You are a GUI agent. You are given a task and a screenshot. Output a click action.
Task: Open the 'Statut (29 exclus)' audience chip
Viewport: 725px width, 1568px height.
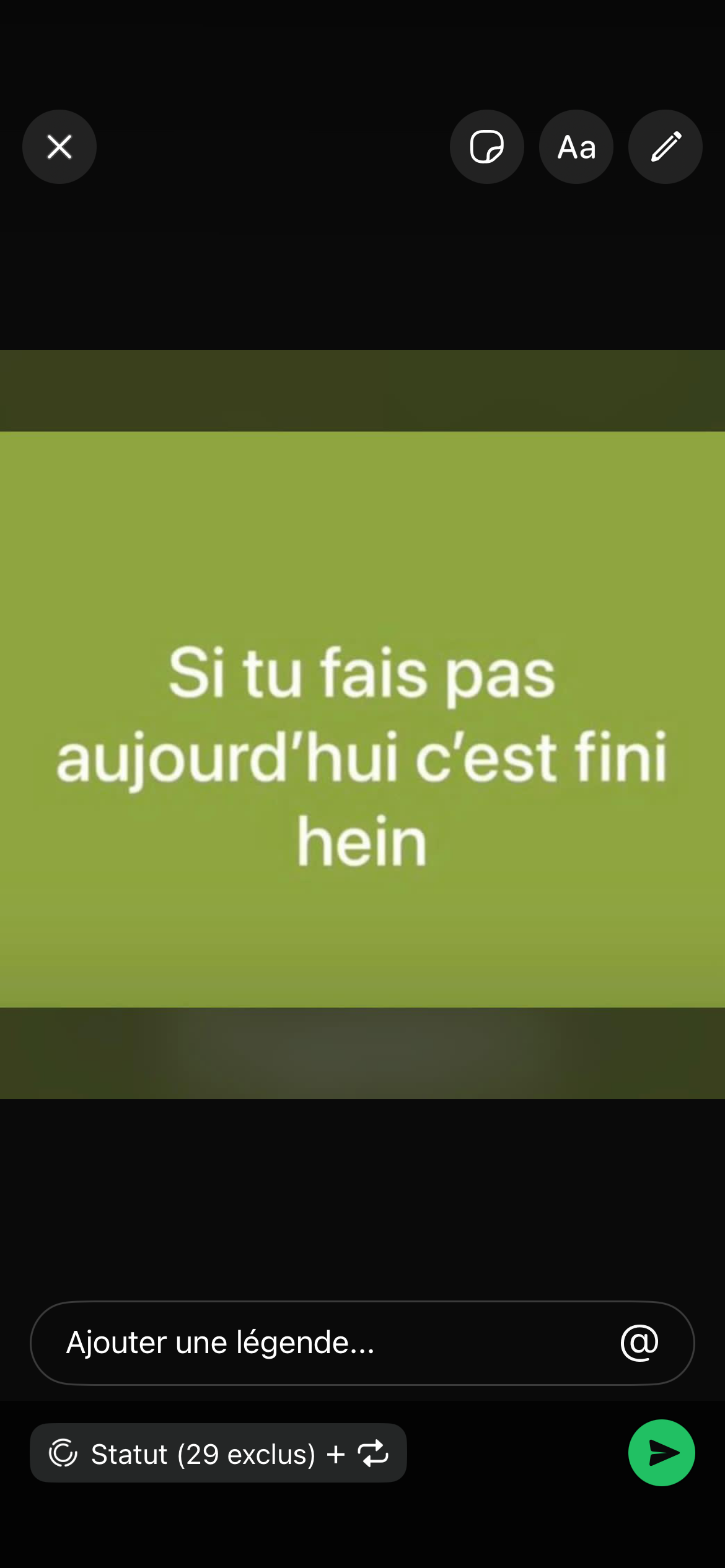coord(218,1453)
